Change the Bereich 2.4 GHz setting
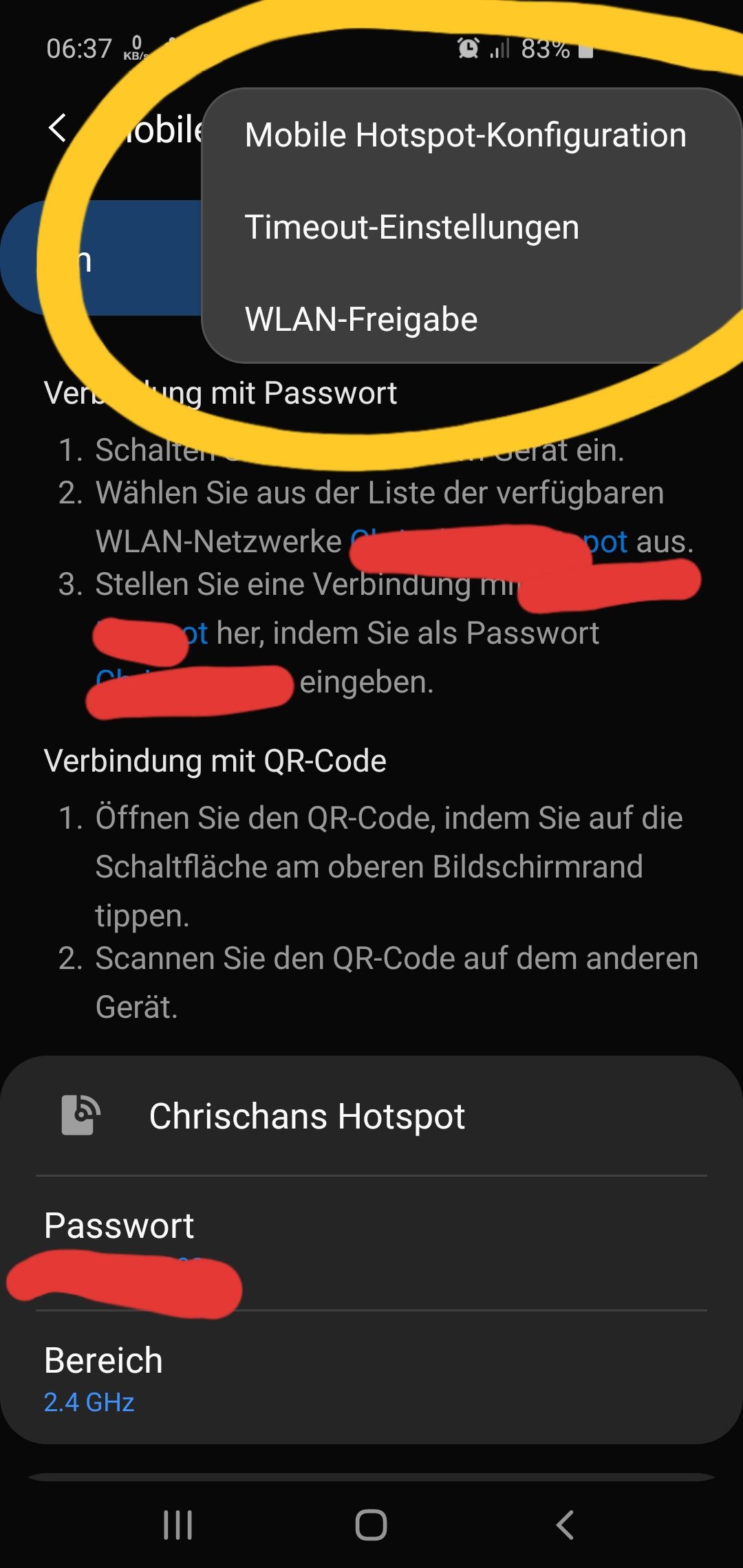743x1568 pixels. [x=371, y=1377]
